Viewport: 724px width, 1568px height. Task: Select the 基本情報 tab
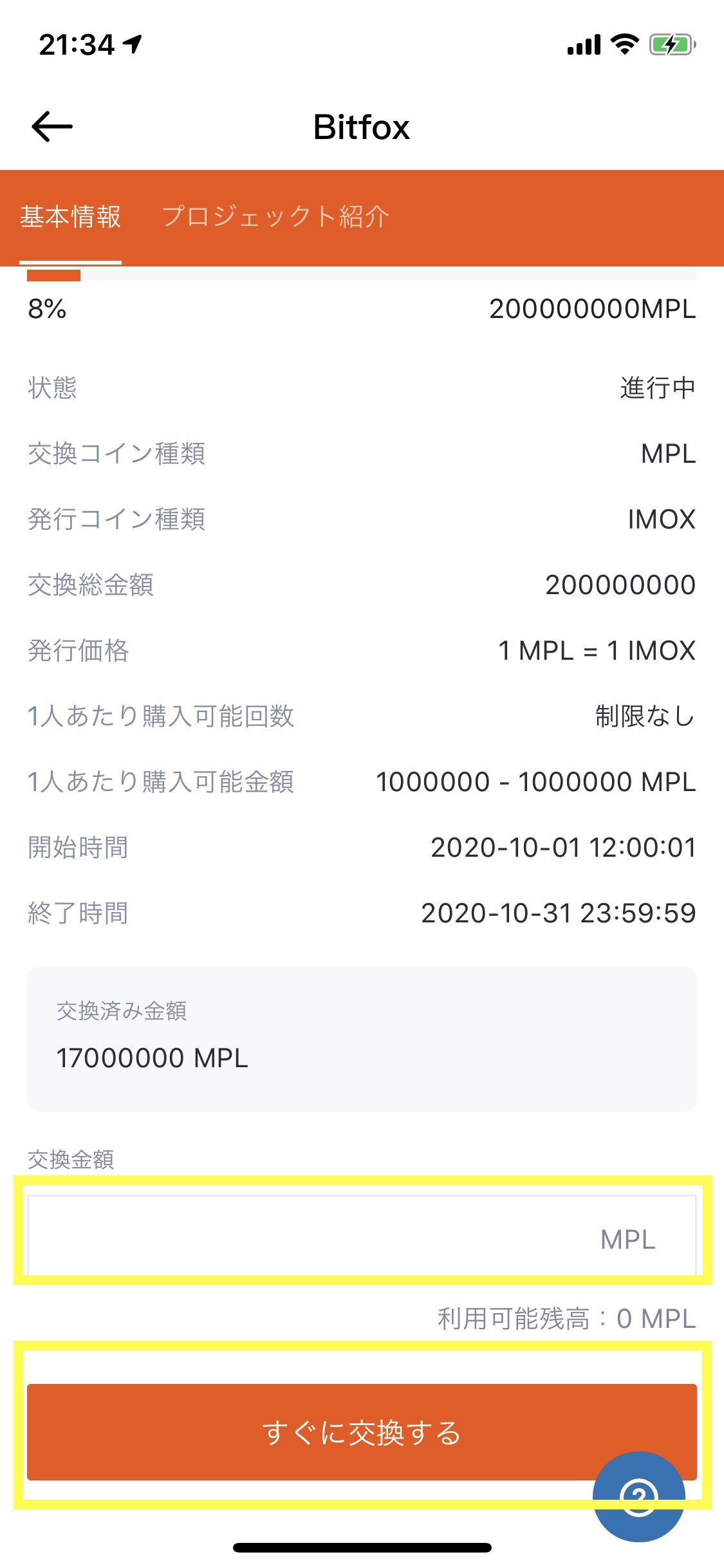pyautogui.click(x=70, y=217)
